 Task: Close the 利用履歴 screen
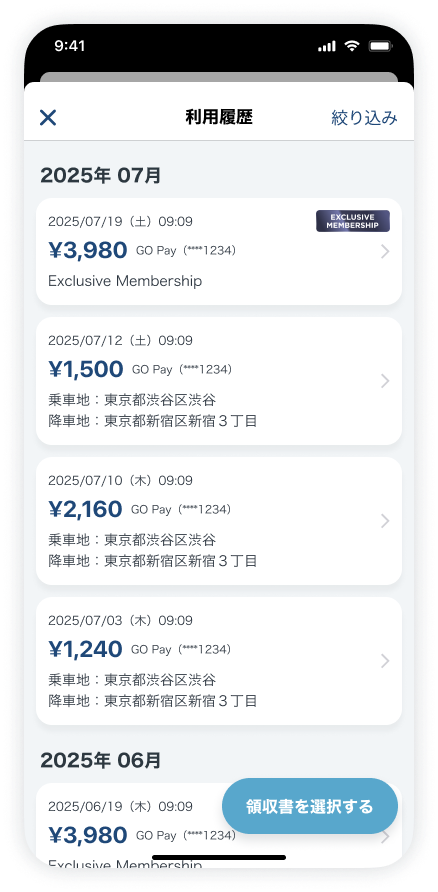click(x=48, y=118)
